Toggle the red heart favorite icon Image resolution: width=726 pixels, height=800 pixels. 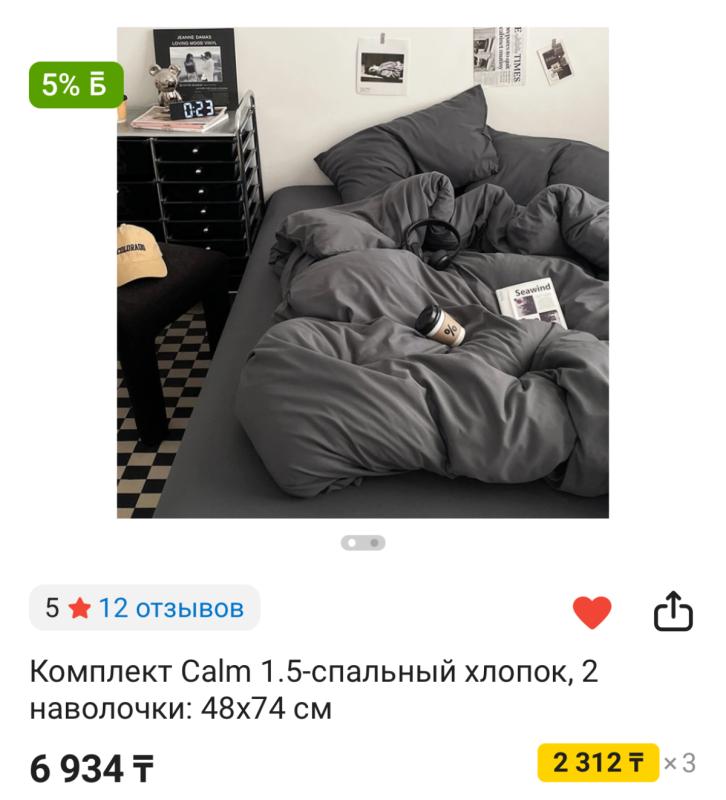(592, 612)
